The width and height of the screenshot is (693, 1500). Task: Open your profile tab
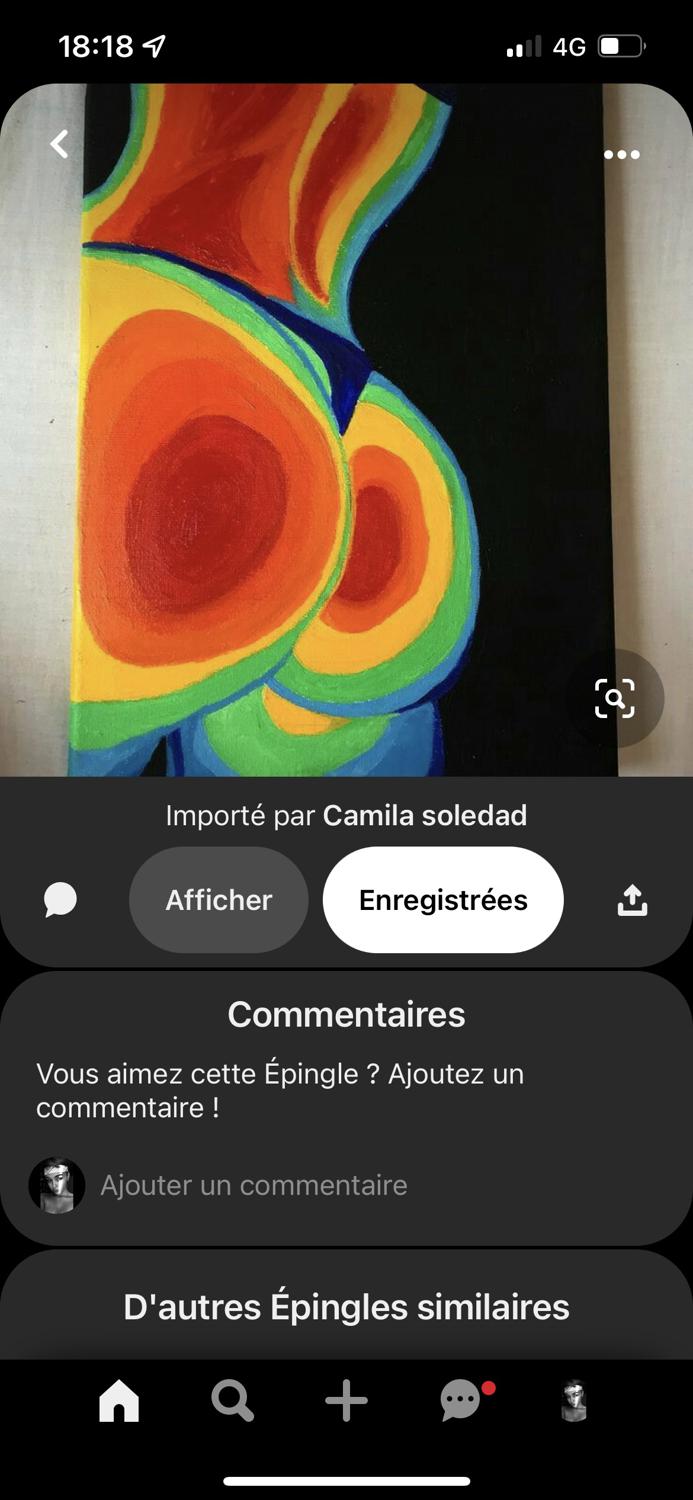[574, 1401]
